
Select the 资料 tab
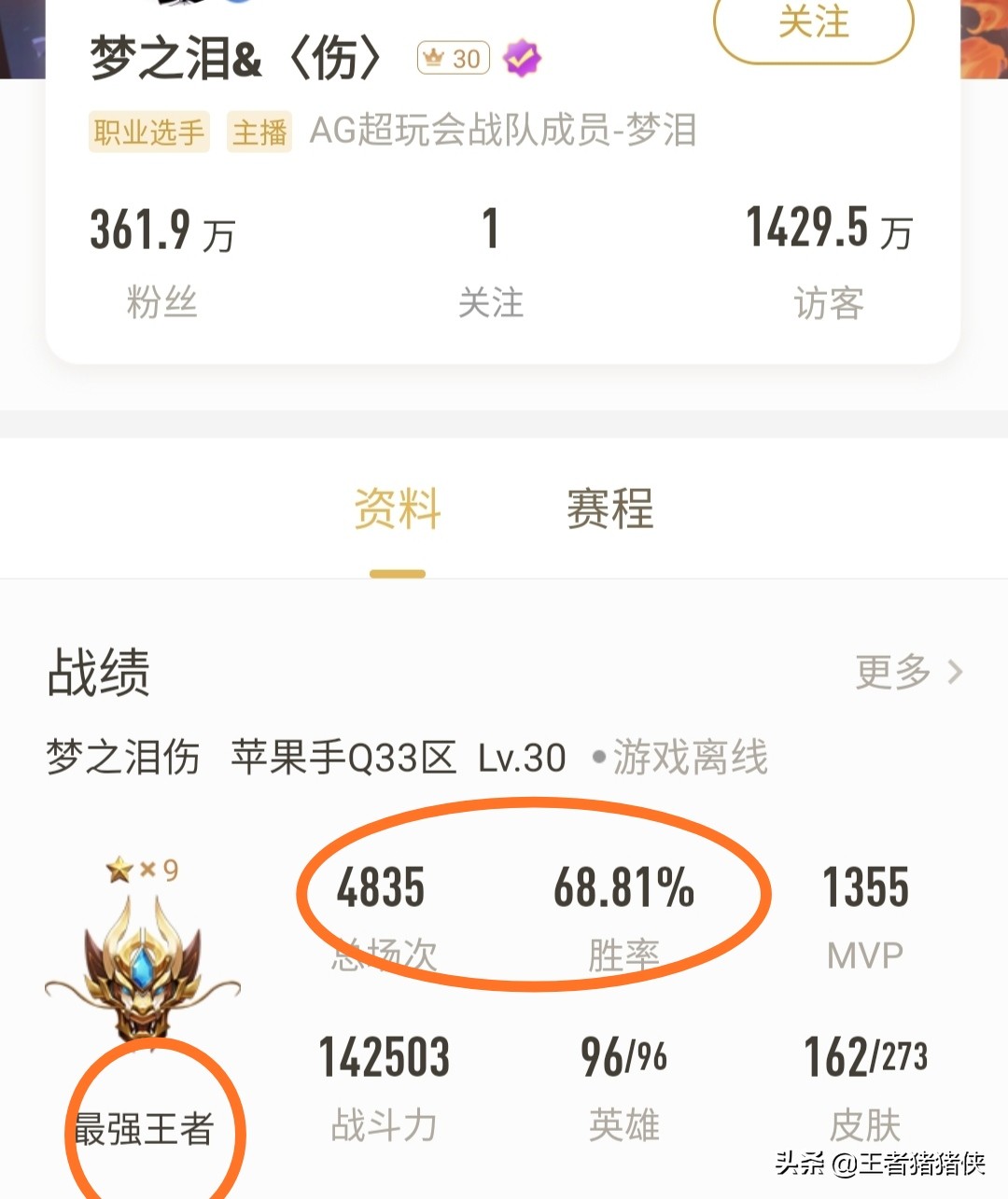[x=398, y=509]
